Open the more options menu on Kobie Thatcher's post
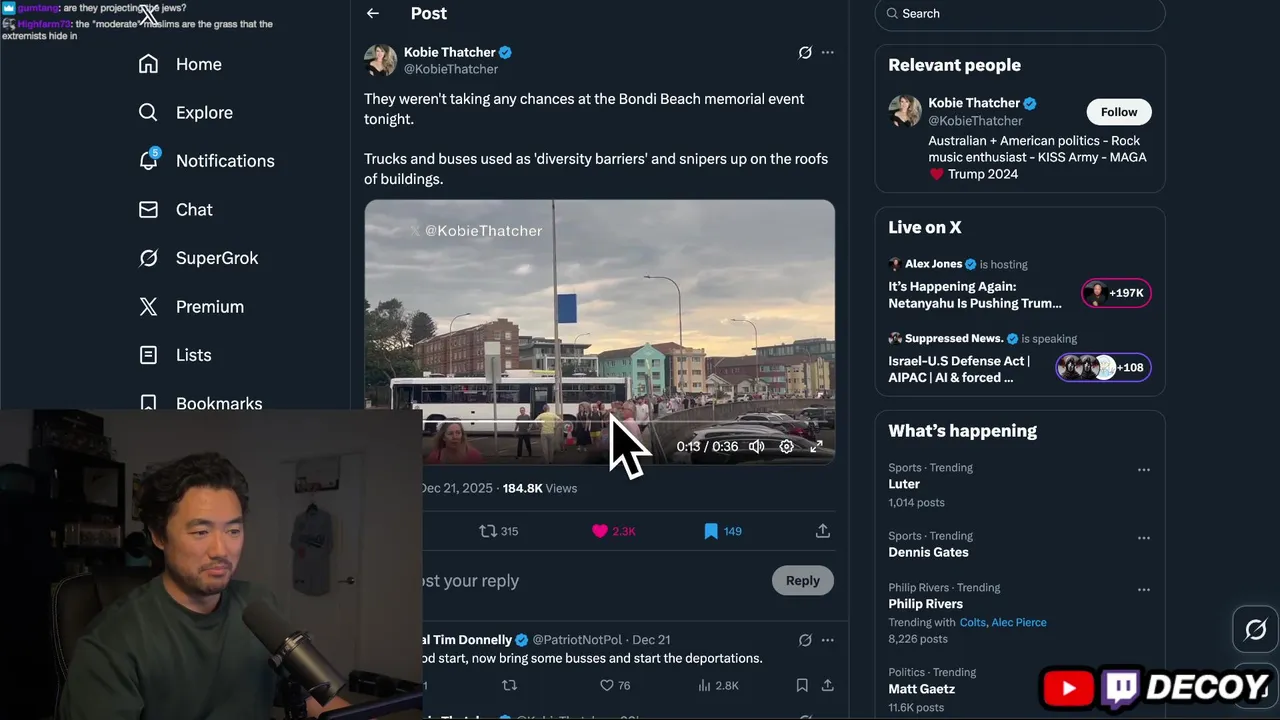 coord(827,53)
